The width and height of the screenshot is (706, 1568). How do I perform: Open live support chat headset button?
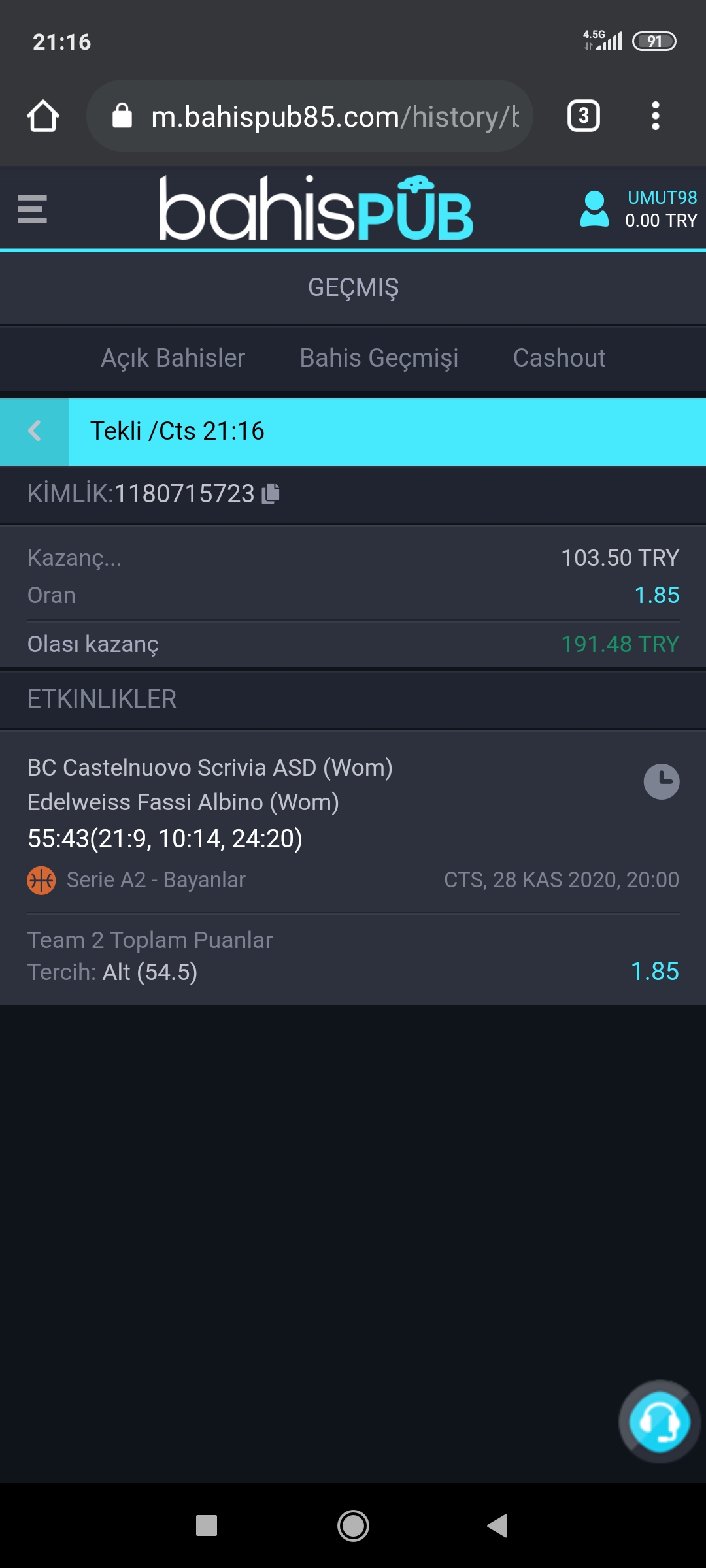click(660, 1422)
